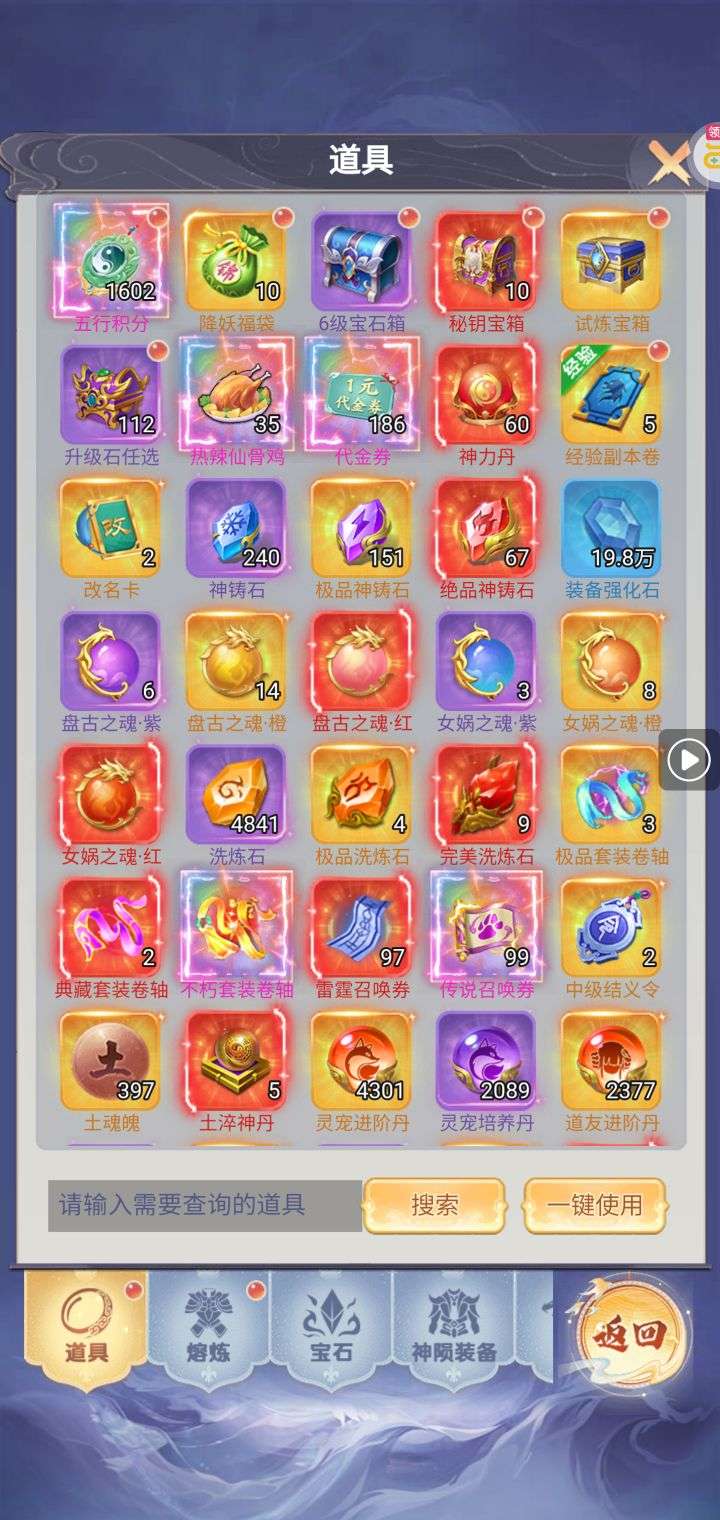Select the 五行积分 item

(x=110, y=262)
